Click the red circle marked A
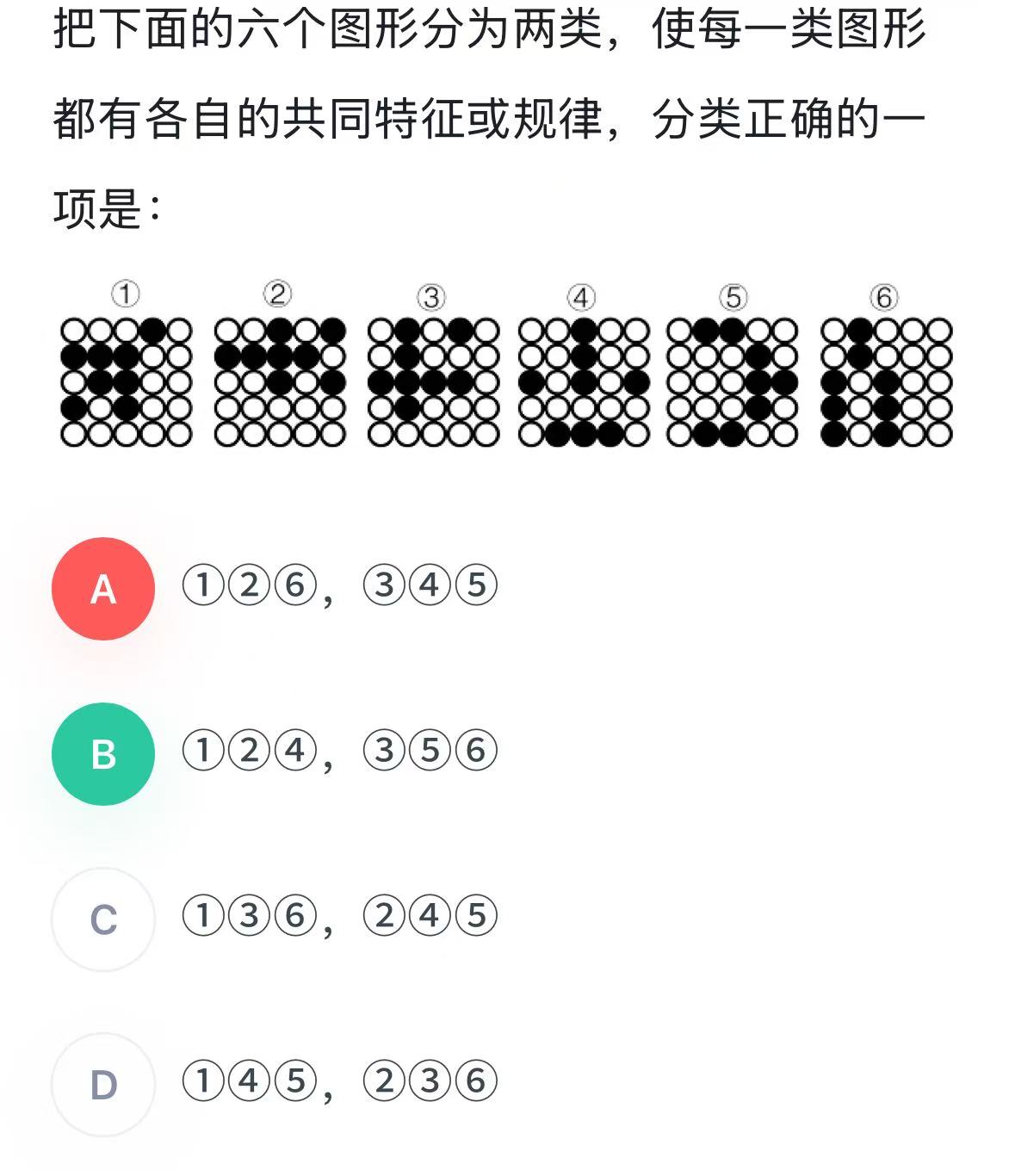Viewport: 1015px width, 1176px height. (103, 586)
